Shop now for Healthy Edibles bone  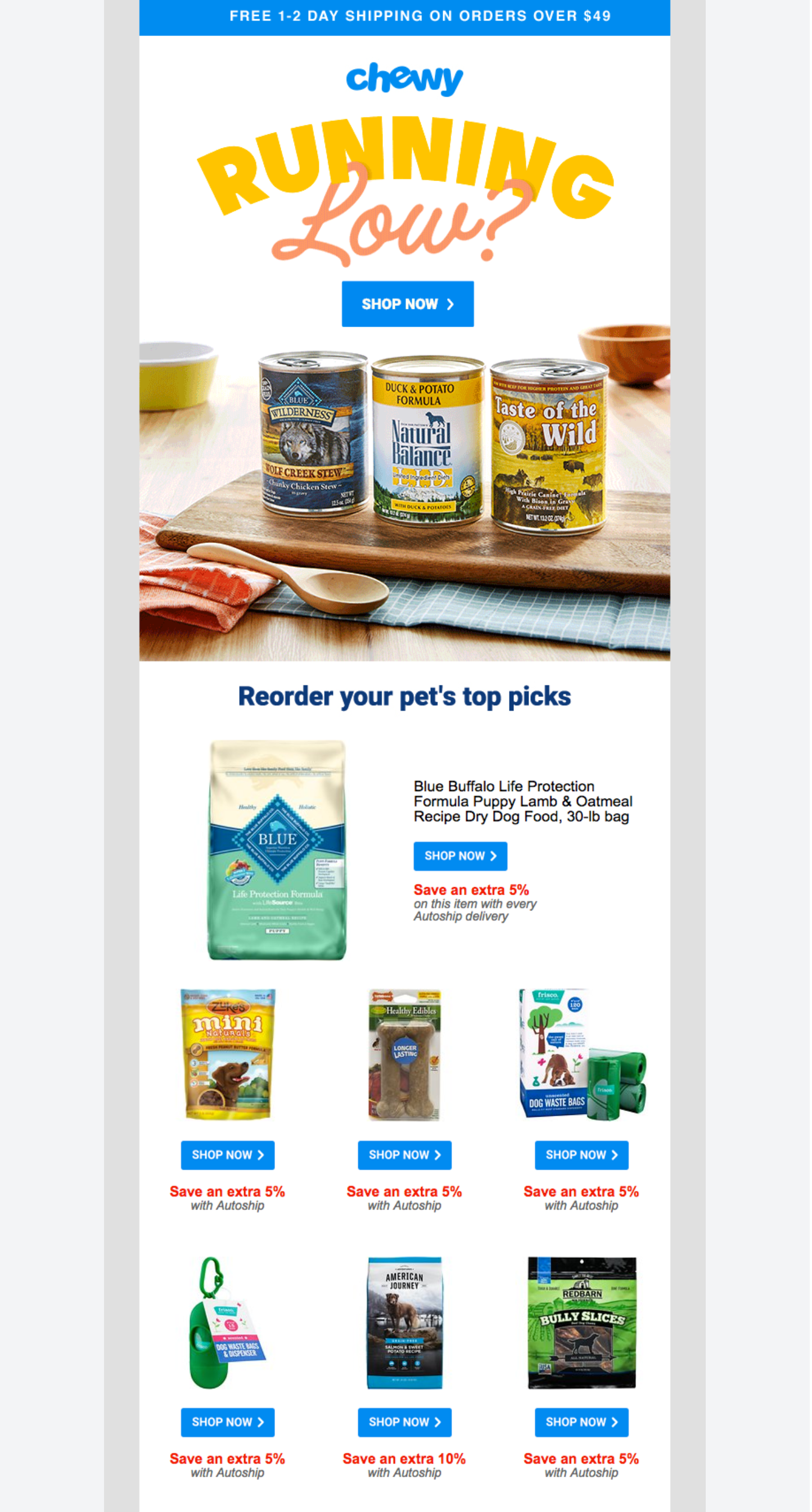(405, 1155)
